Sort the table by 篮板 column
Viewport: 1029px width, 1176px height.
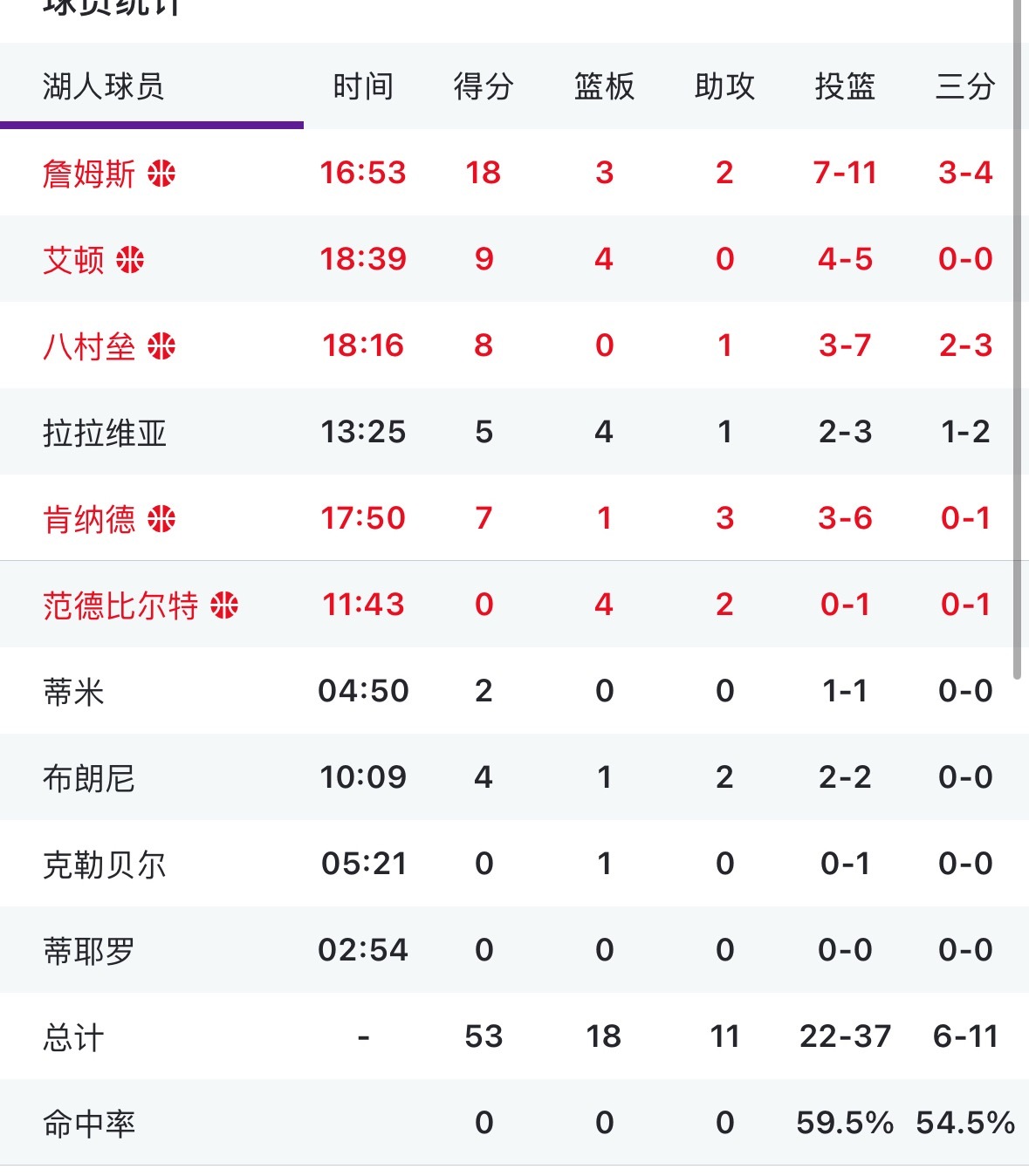(x=603, y=85)
